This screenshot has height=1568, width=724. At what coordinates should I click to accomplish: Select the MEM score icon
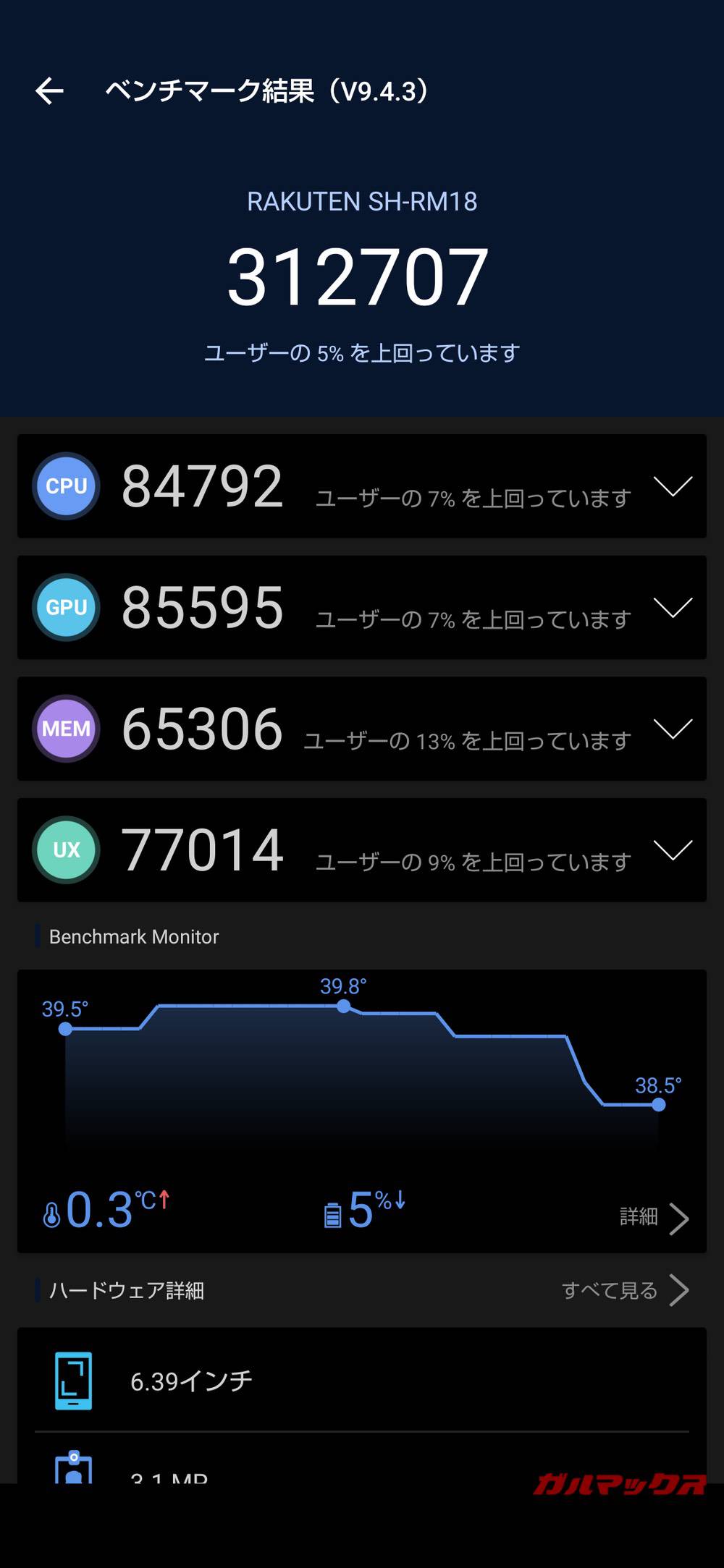[x=65, y=729]
